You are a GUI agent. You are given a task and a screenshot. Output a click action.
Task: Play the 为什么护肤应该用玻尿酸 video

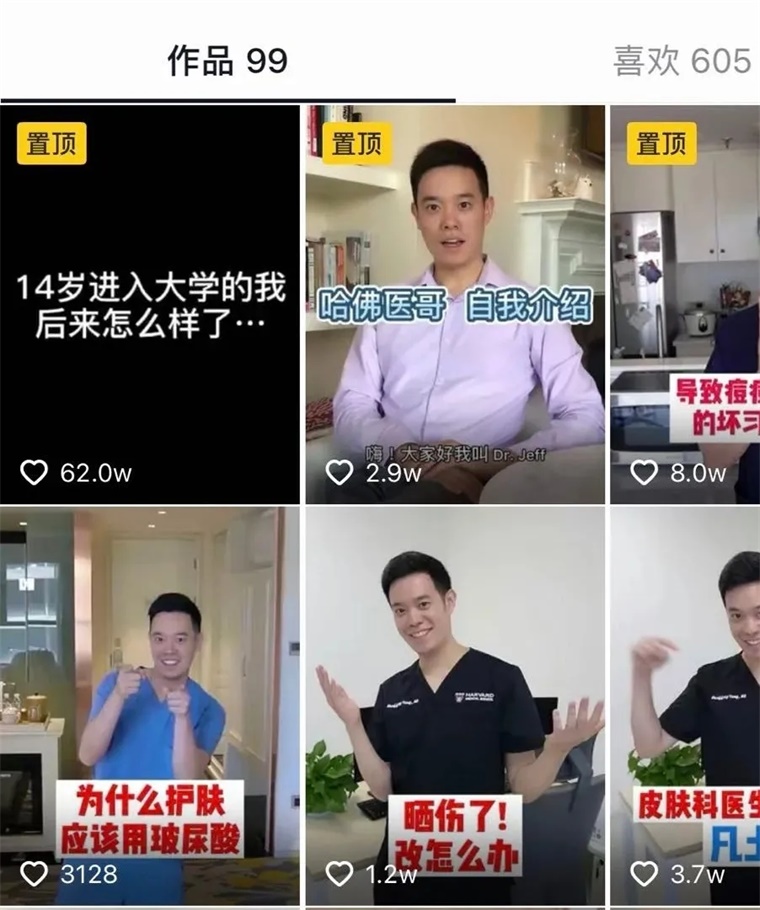(150, 705)
